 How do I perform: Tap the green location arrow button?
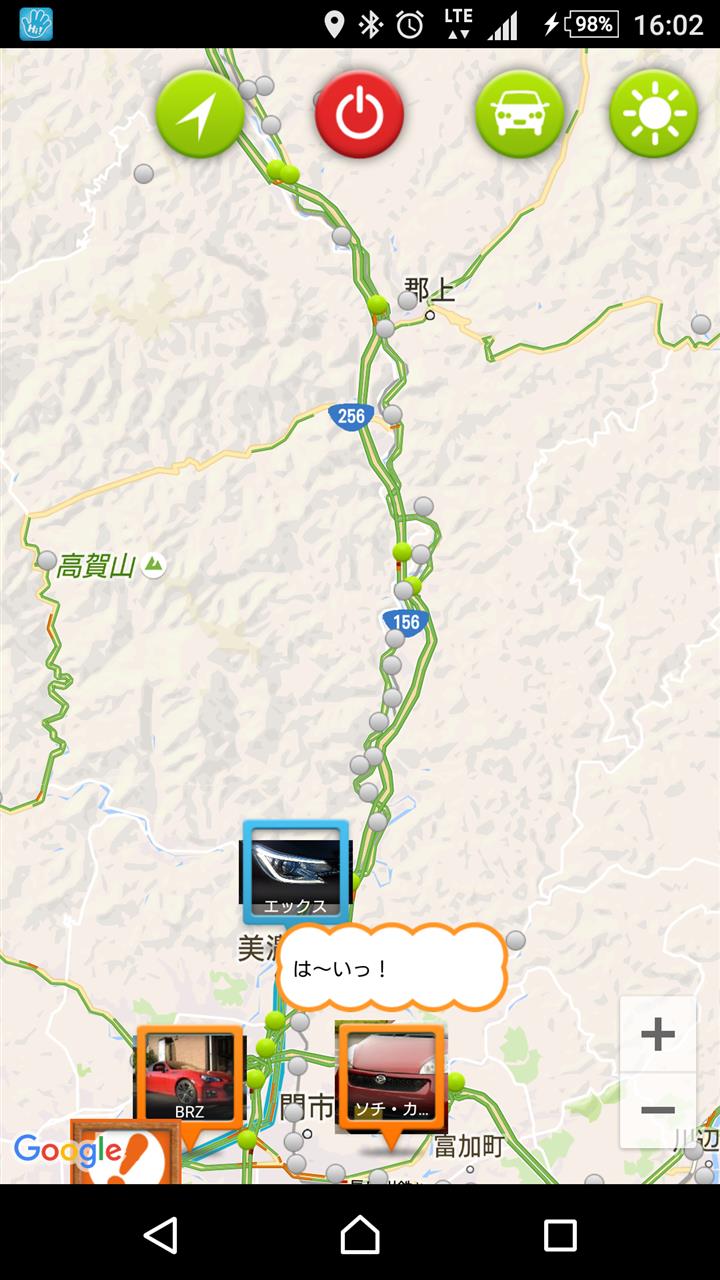200,114
